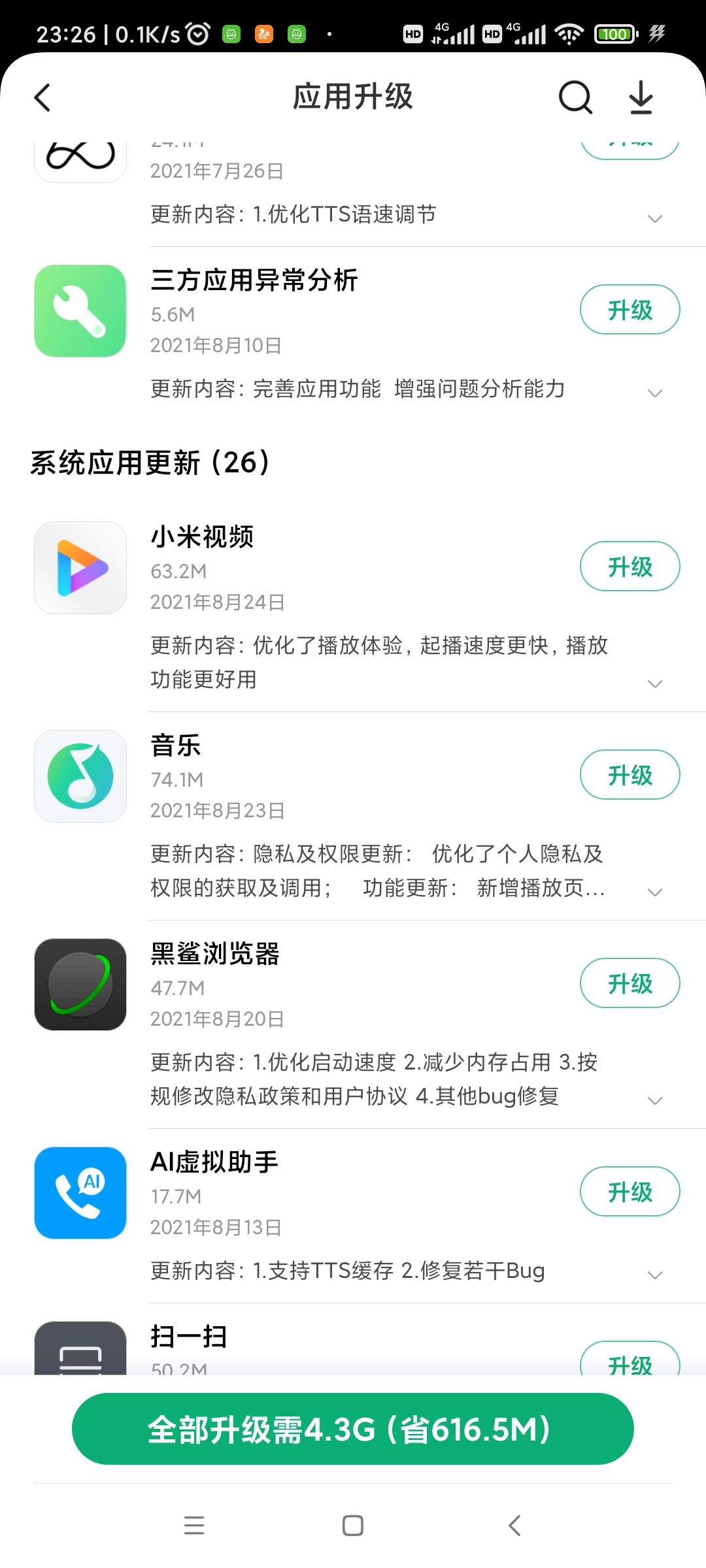Go back from the 应用升级 page
This screenshot has width=706, height=1568.
pos(43,98)
